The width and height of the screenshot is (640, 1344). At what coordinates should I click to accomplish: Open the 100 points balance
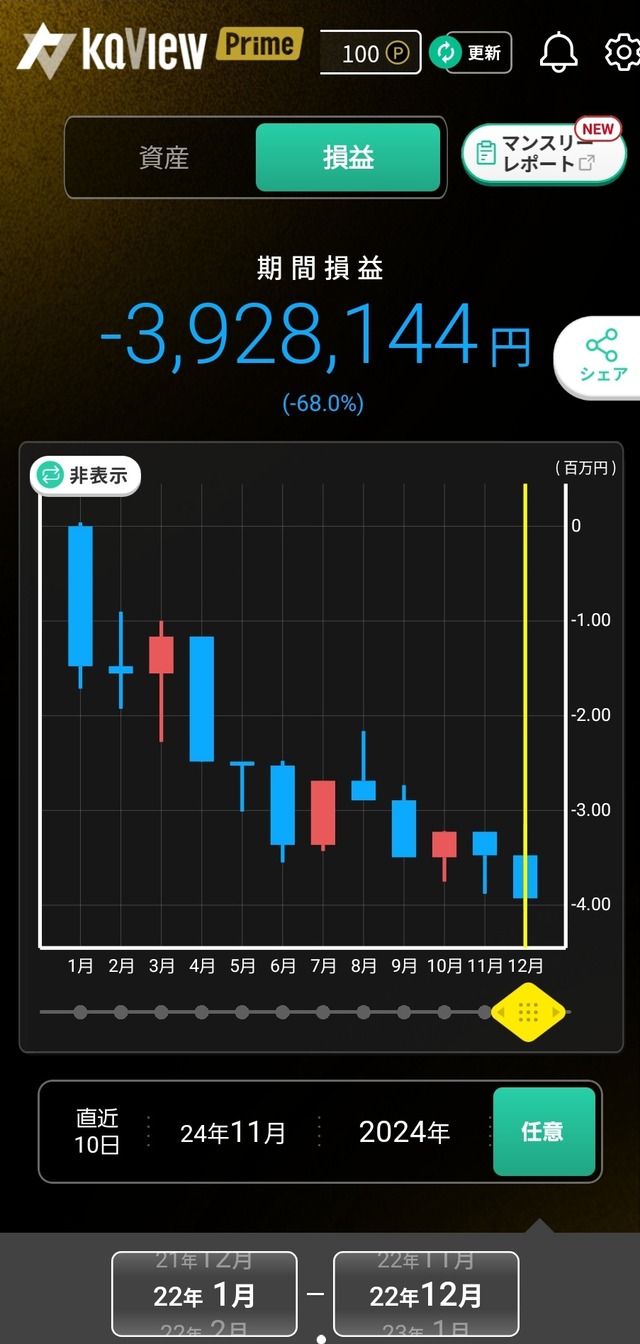pyautogui.click(x=370, y=52)
